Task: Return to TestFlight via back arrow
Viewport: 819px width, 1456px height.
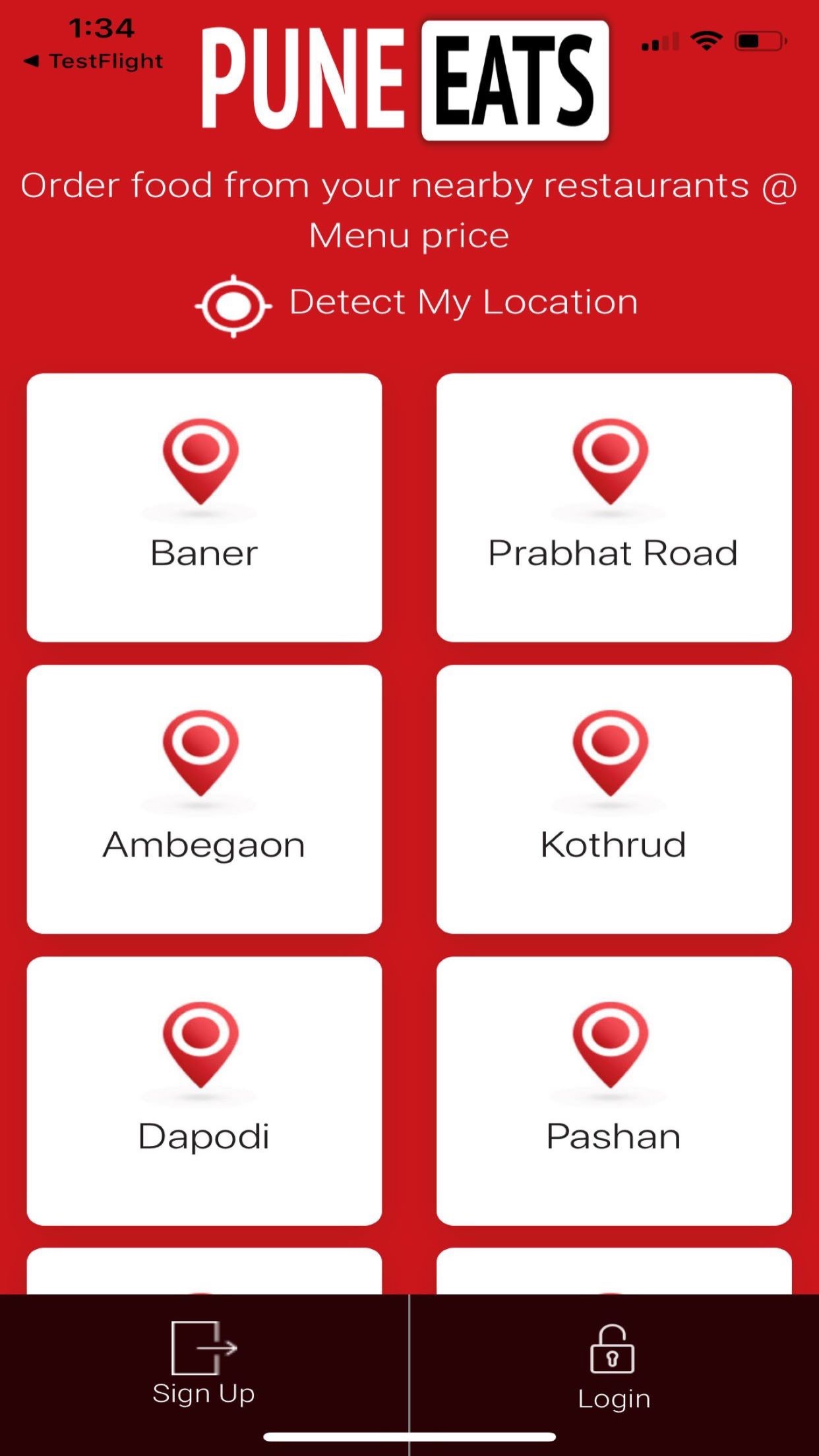Action: coord(93,61)
